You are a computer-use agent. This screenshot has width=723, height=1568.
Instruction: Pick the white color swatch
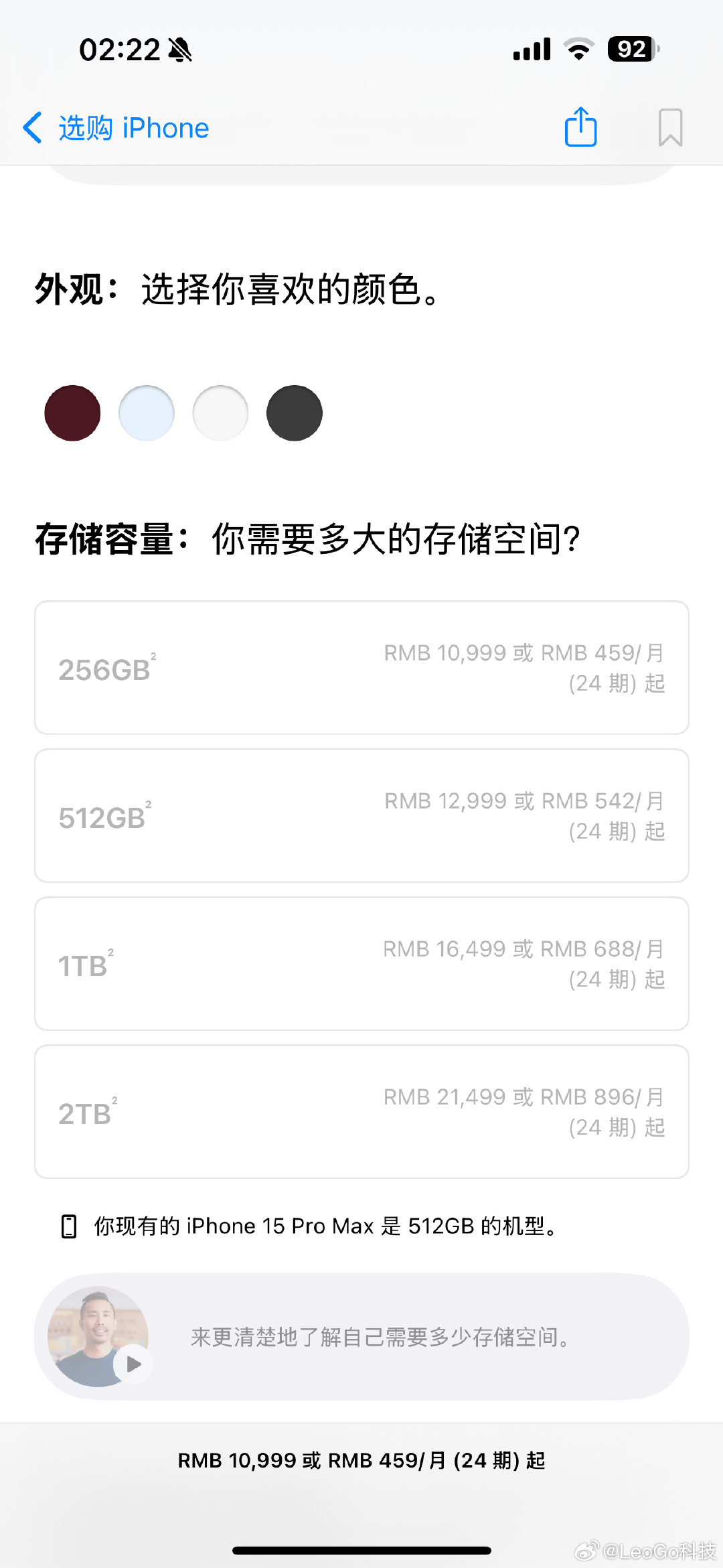220,413
